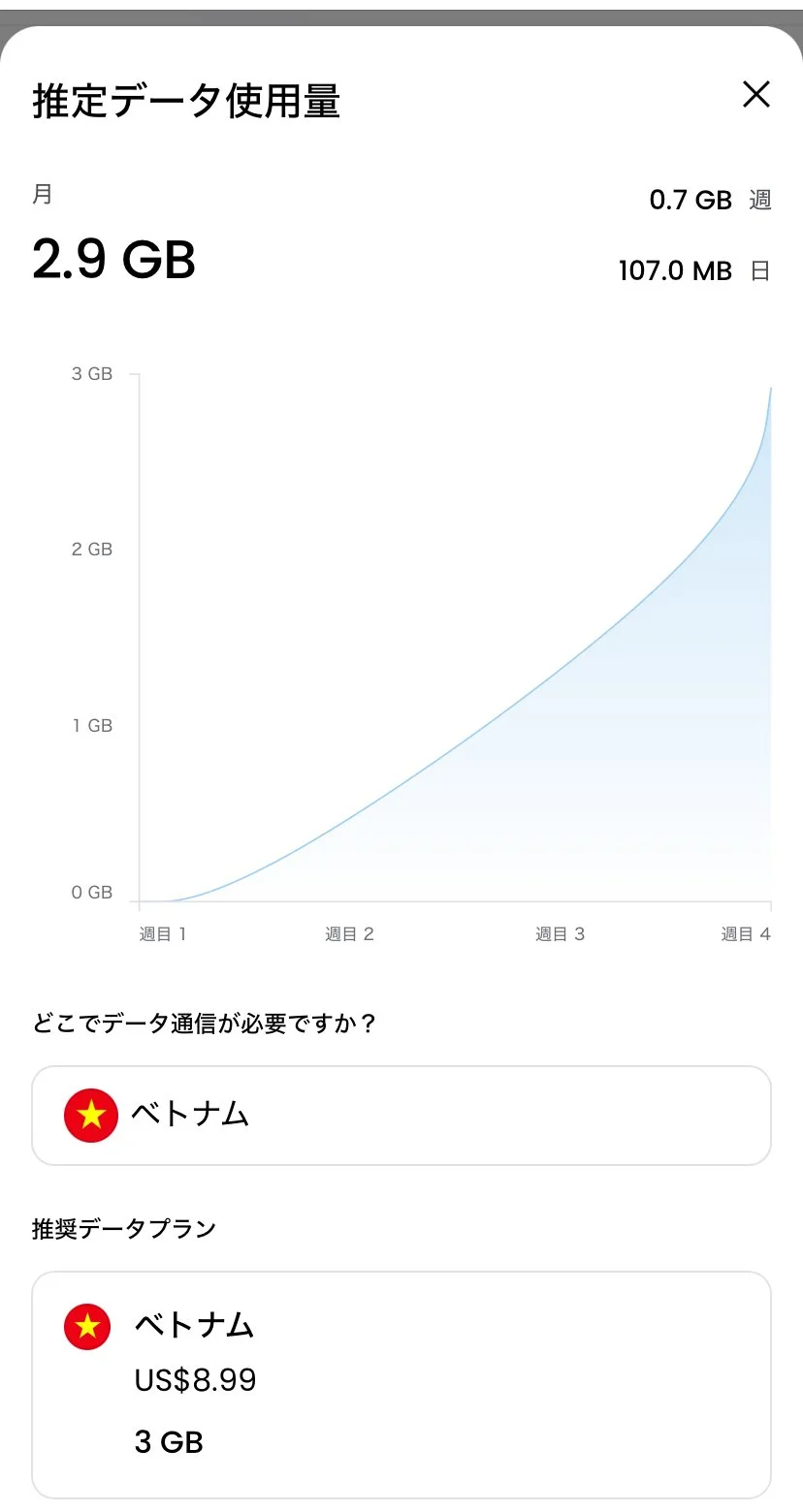Viewport: 803px width, 1512px height.
Task: Open the recommended ベトナム 3 GB plan
Action: pos(401,1385)
